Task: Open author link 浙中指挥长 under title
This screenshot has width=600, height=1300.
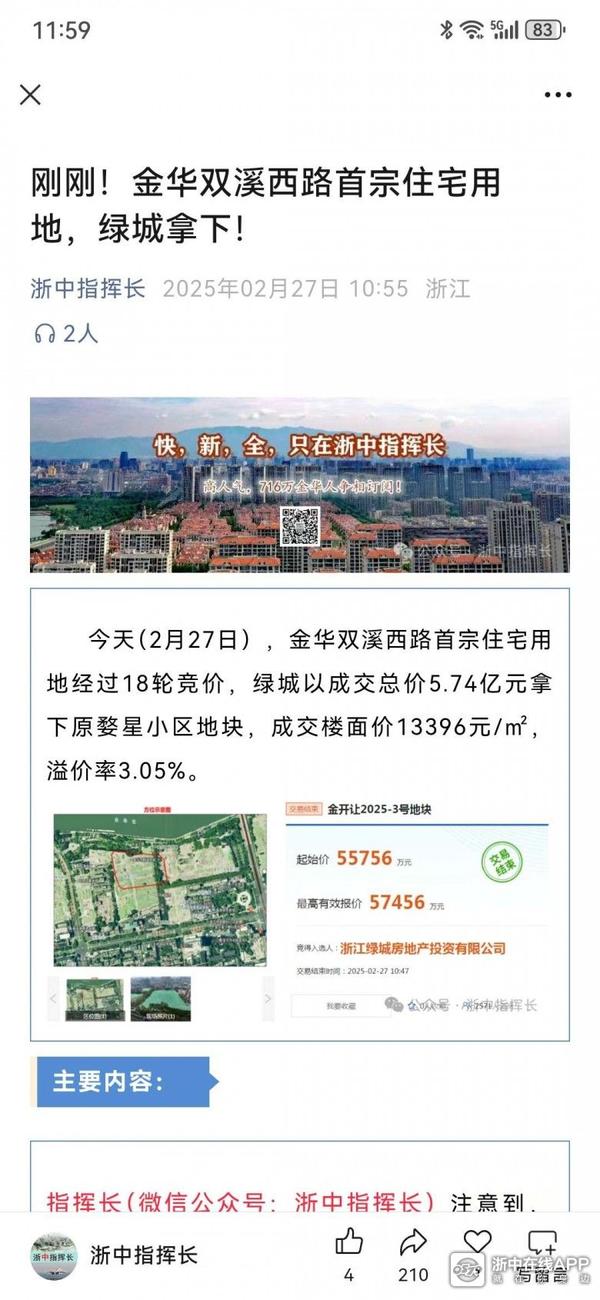Action: point(88,289)
